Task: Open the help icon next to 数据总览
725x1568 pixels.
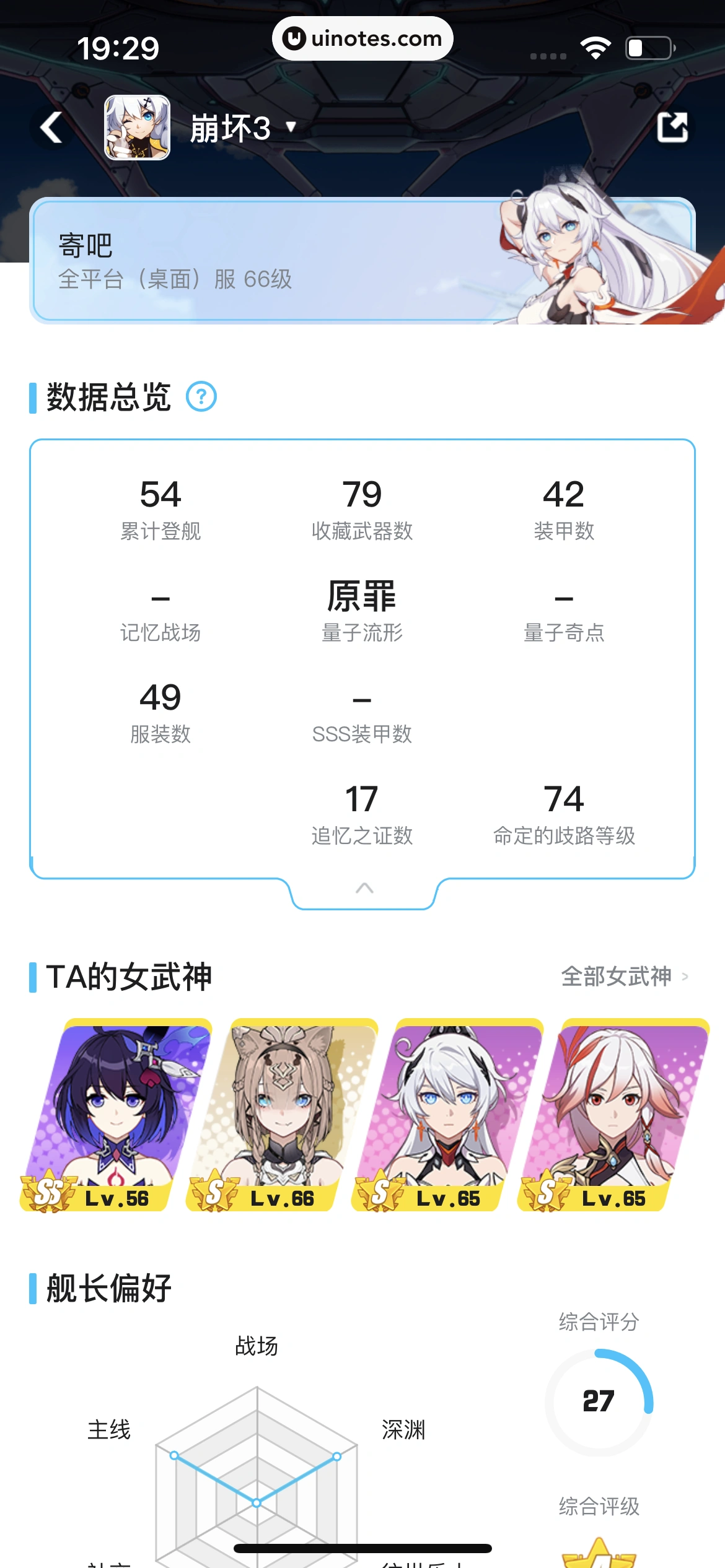Action: (201, 397)
